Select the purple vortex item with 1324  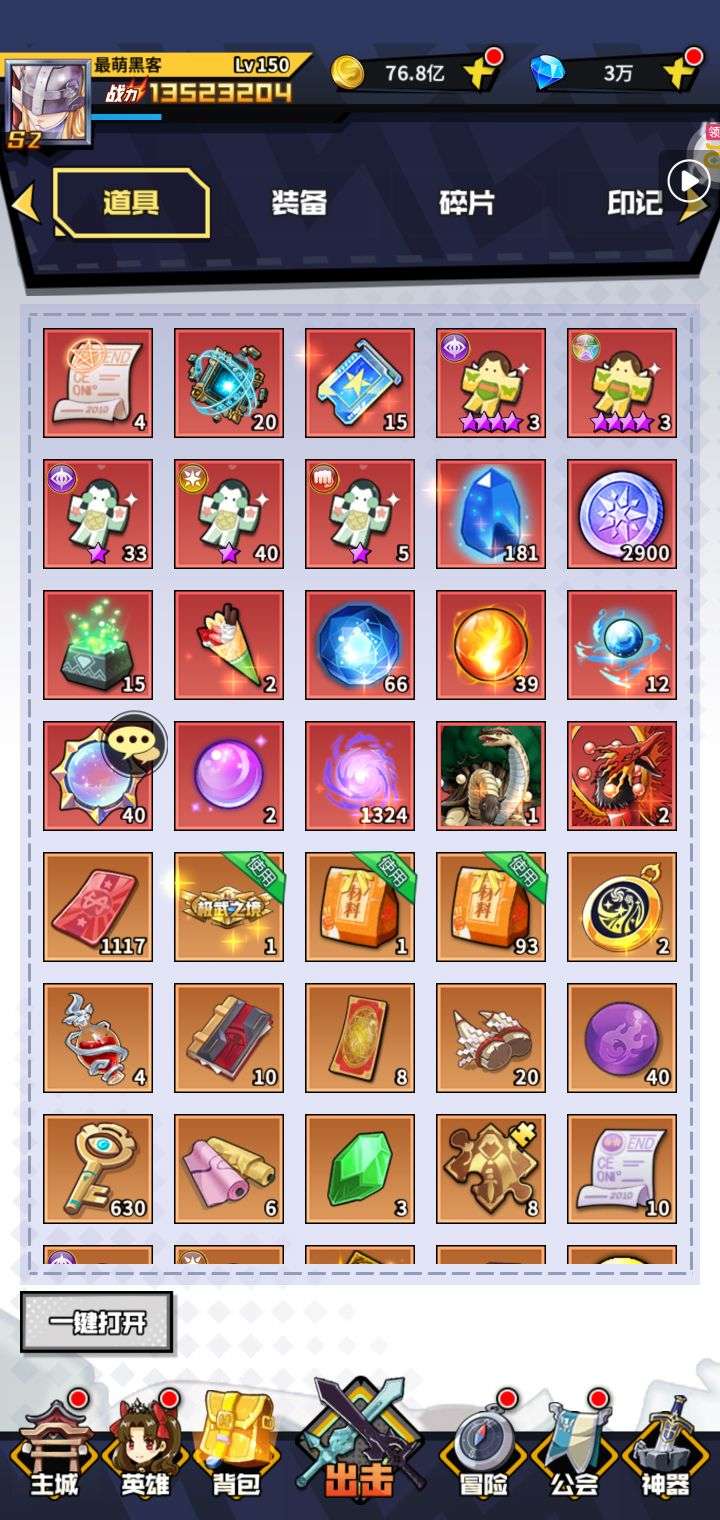click(360, 776)
